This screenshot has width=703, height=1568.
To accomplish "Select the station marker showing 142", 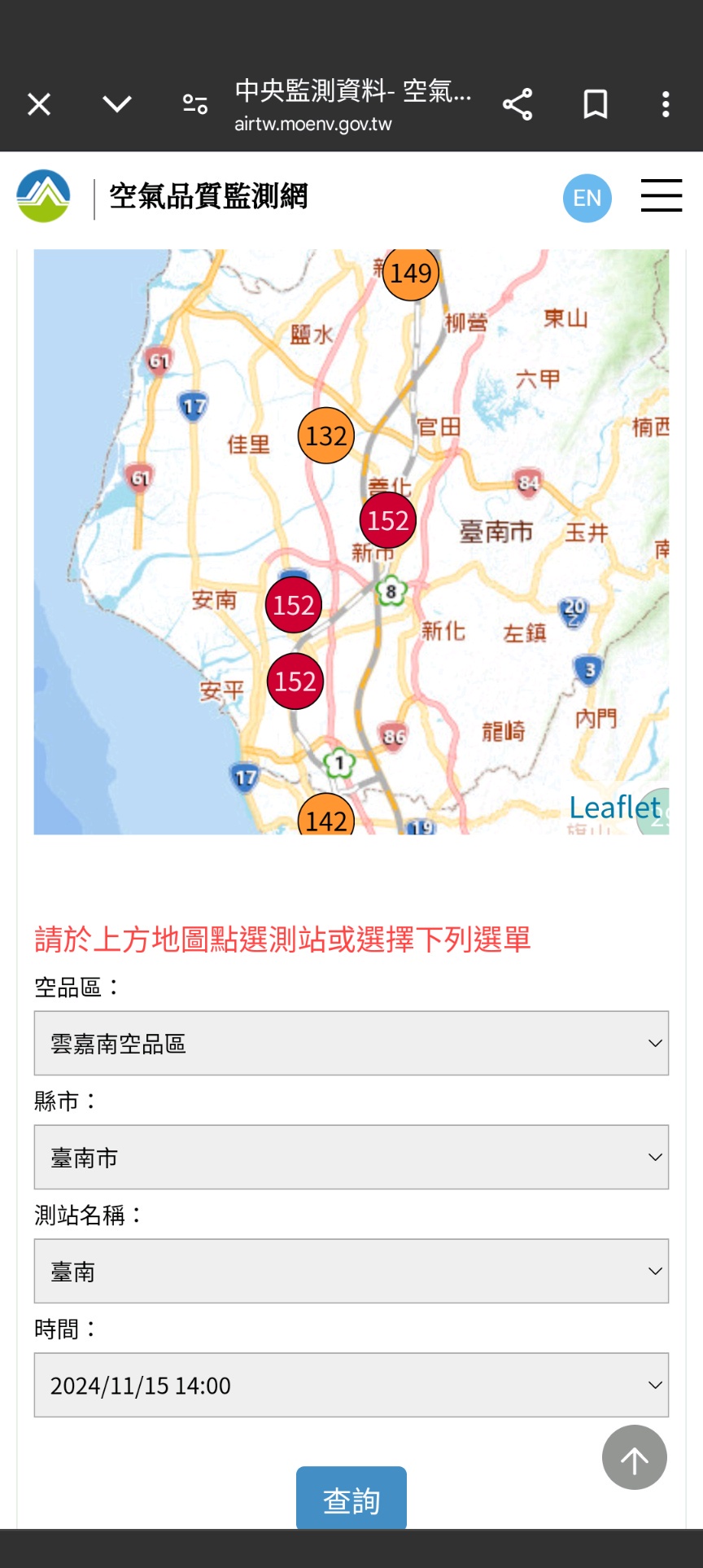I will 326,817.
